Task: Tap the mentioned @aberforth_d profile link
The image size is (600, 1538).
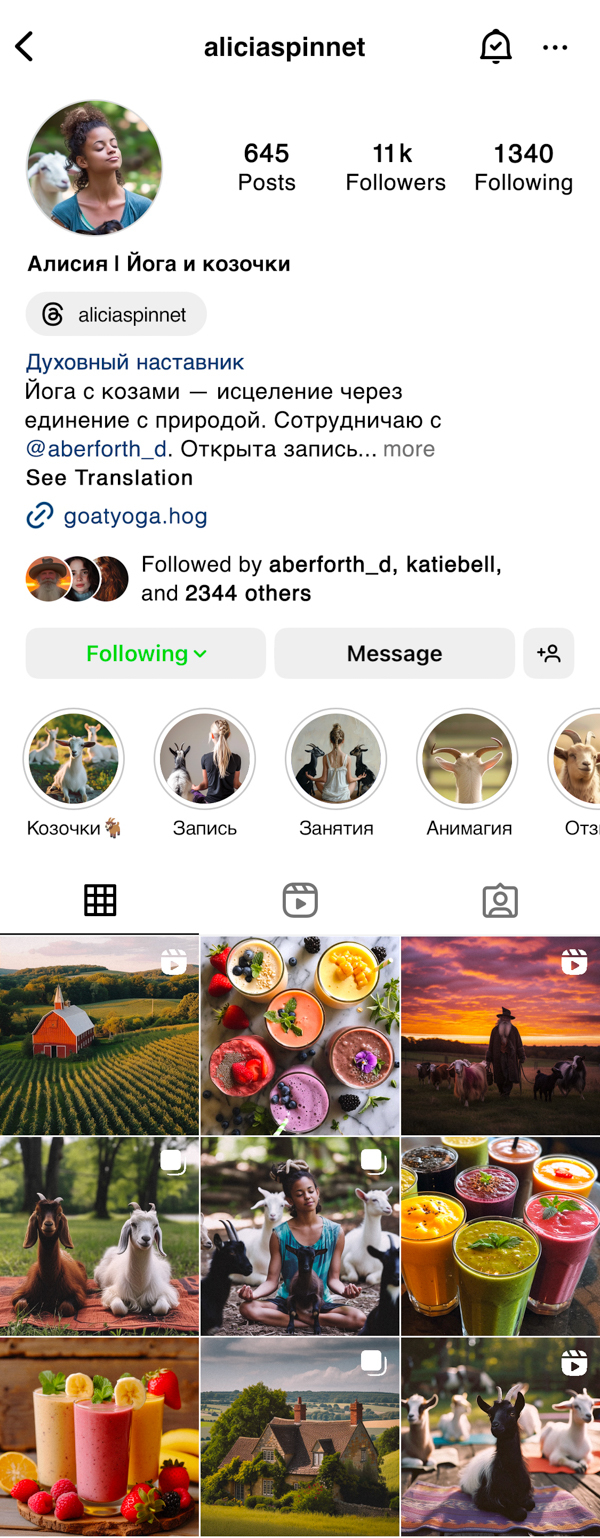Action: (96, 449)
